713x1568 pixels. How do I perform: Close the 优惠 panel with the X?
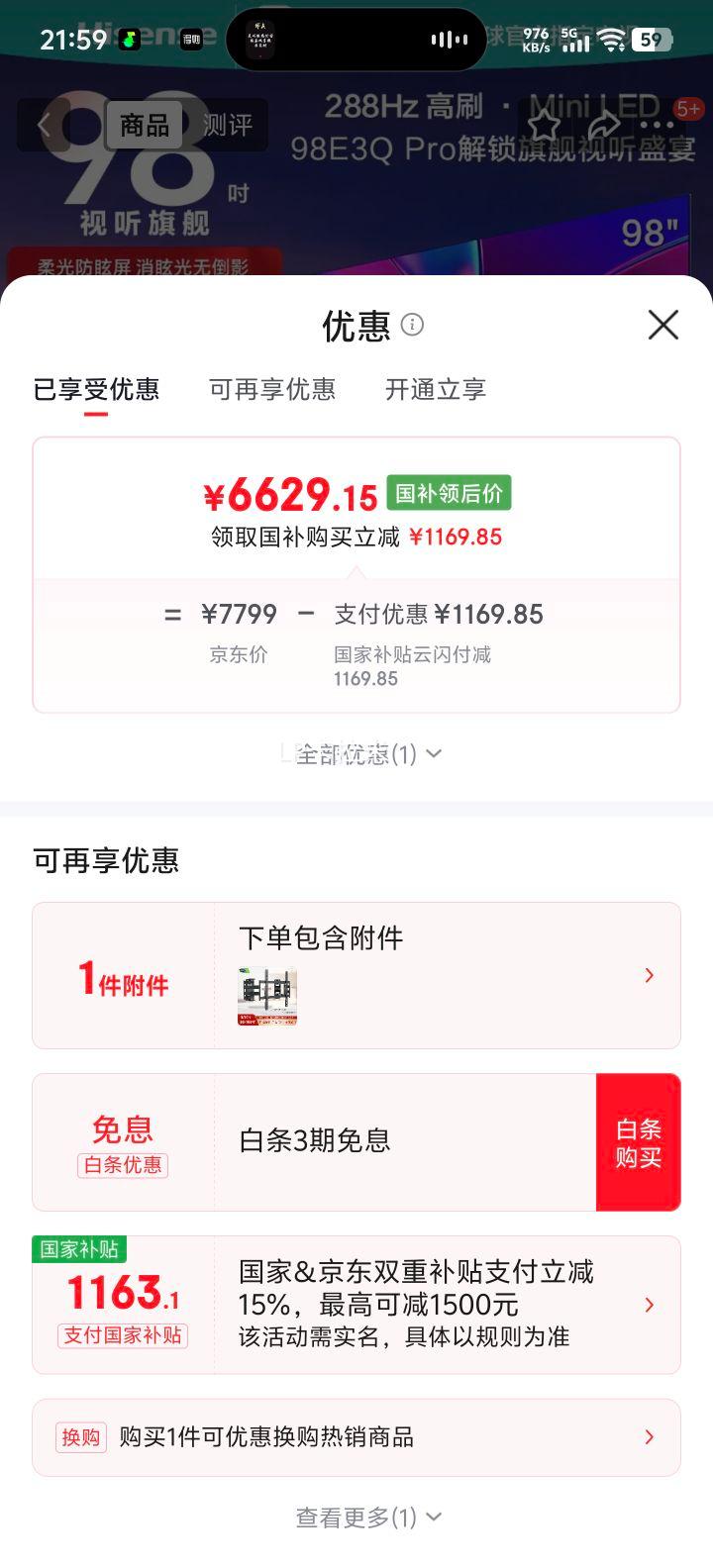click(x=662, y=325)
